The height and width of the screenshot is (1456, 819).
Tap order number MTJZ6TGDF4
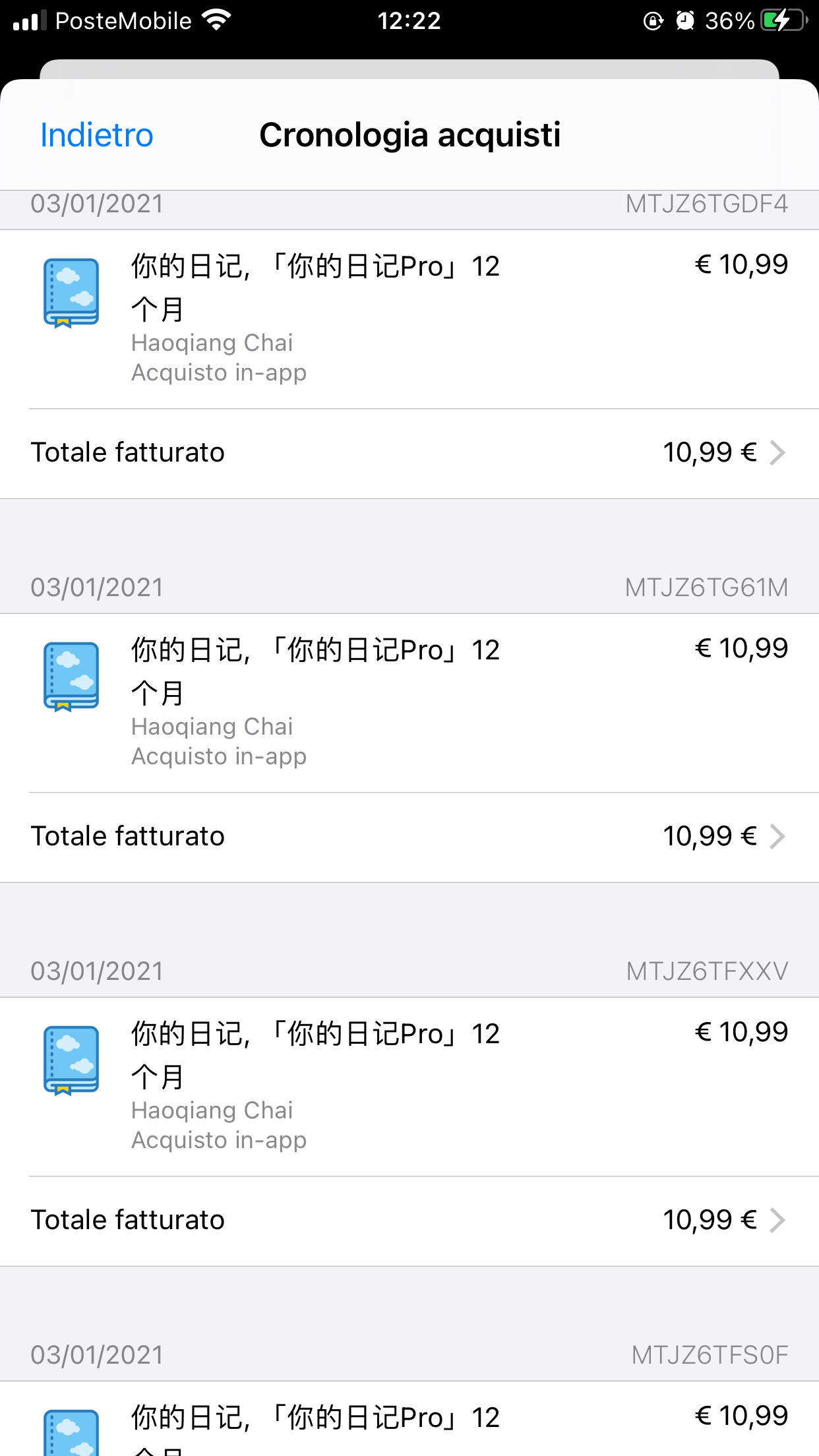coord(706,203)
